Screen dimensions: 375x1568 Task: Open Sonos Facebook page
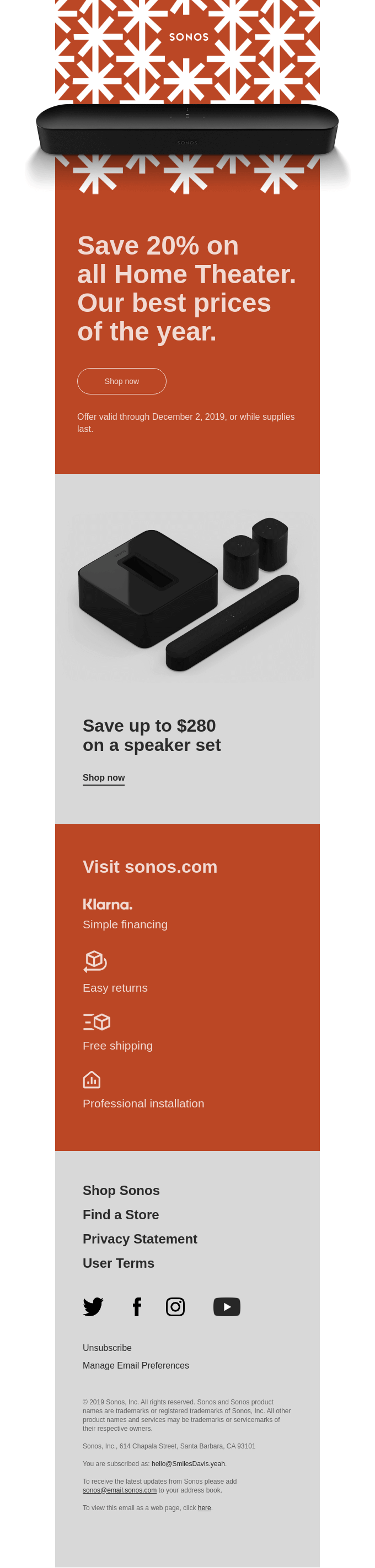137,1306
